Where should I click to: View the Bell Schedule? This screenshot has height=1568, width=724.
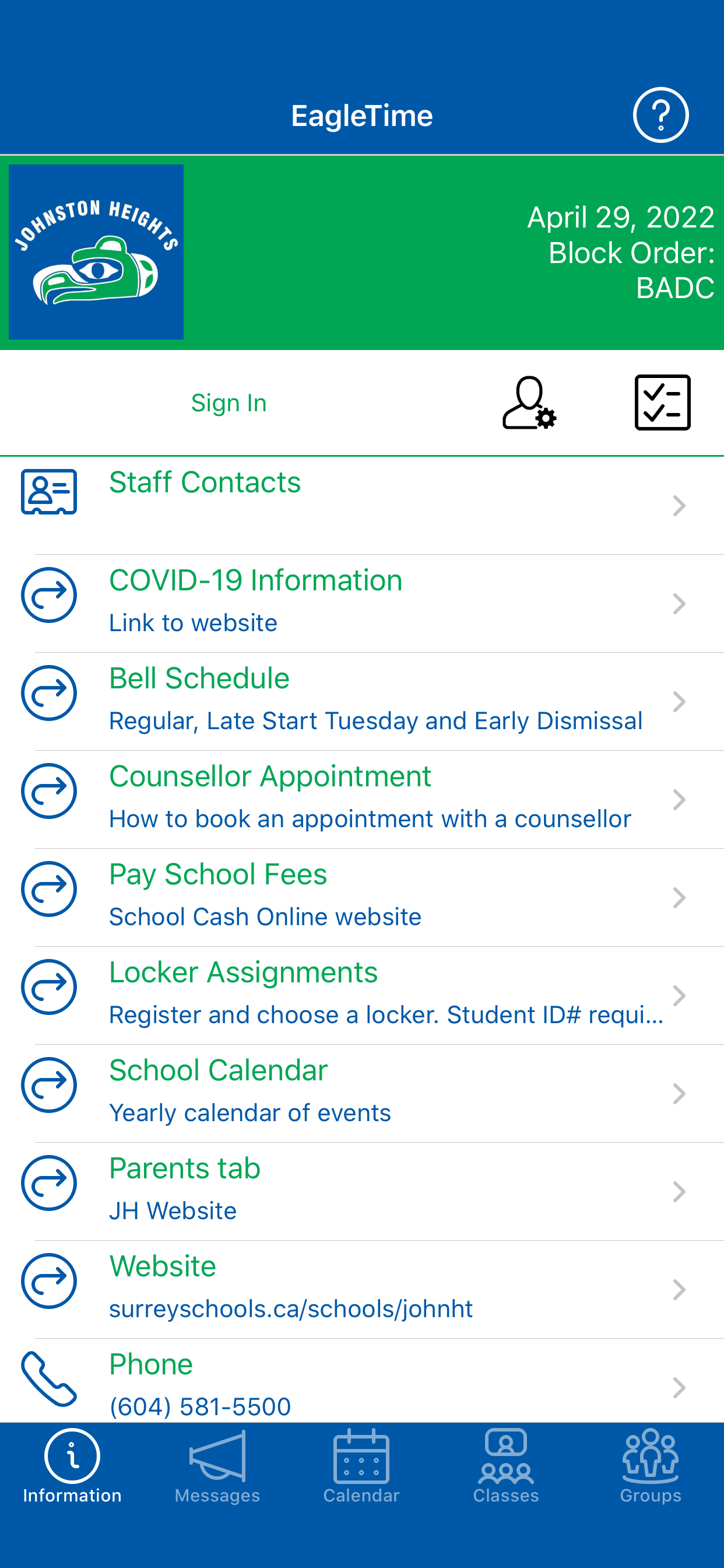point(362,702)
